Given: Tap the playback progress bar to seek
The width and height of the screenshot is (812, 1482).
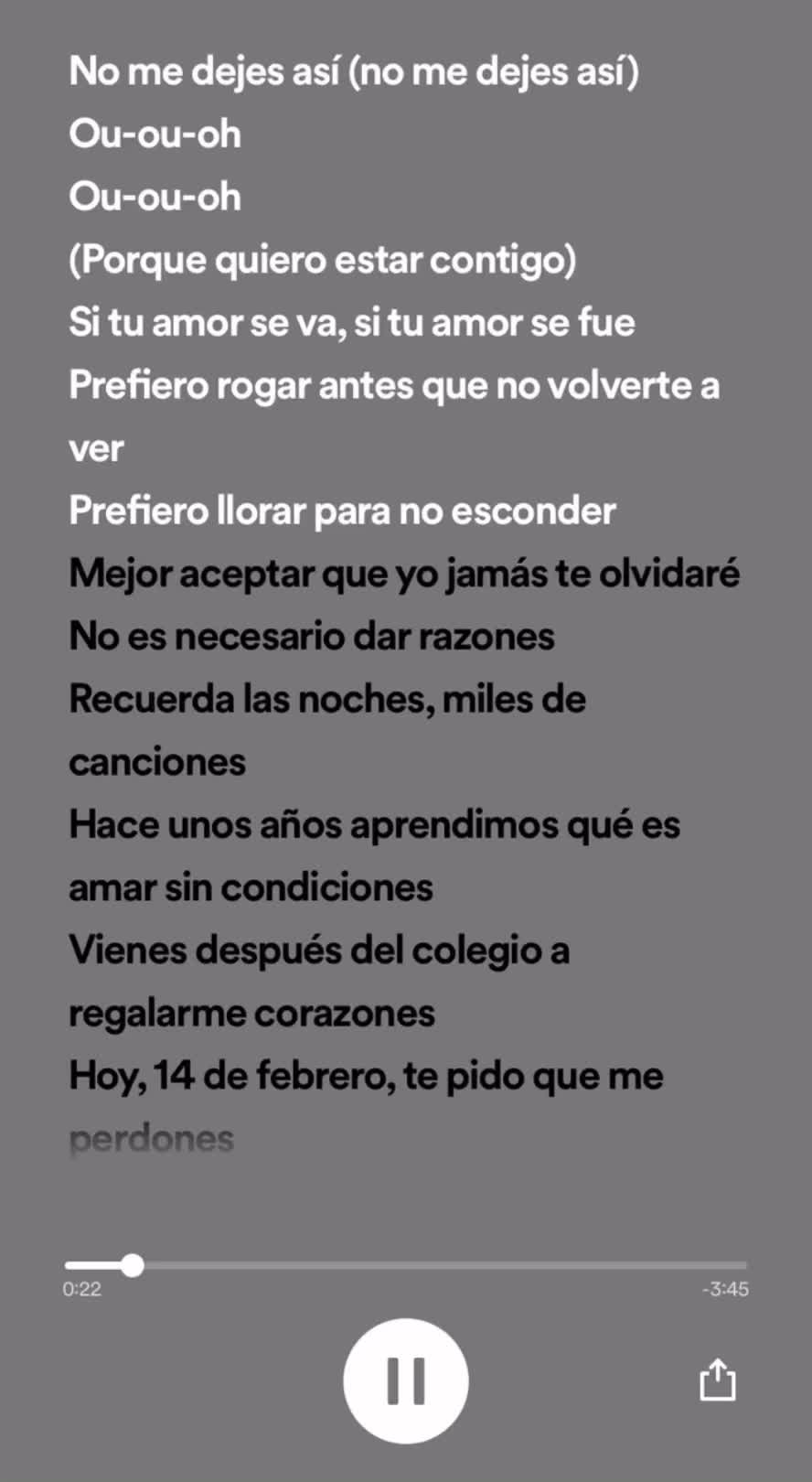Looking at the screenshot, I should tap(406, 1265).
